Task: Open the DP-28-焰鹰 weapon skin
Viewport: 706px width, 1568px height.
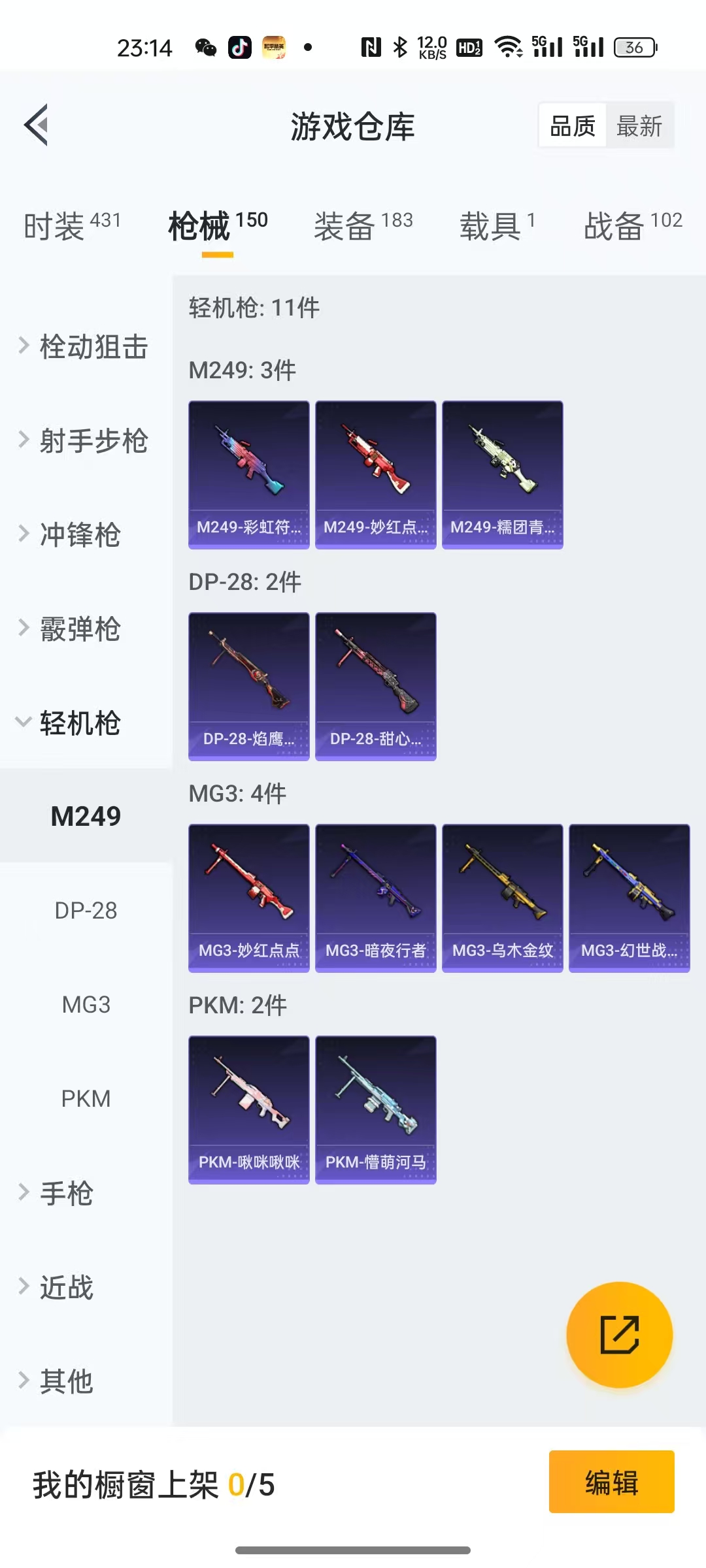Action: (249, 685)
